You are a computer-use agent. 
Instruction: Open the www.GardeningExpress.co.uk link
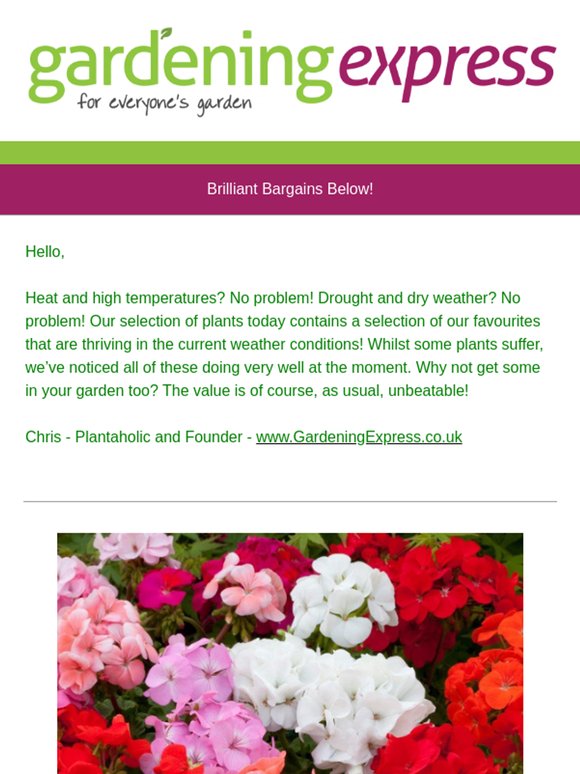(x=359, y=437)
